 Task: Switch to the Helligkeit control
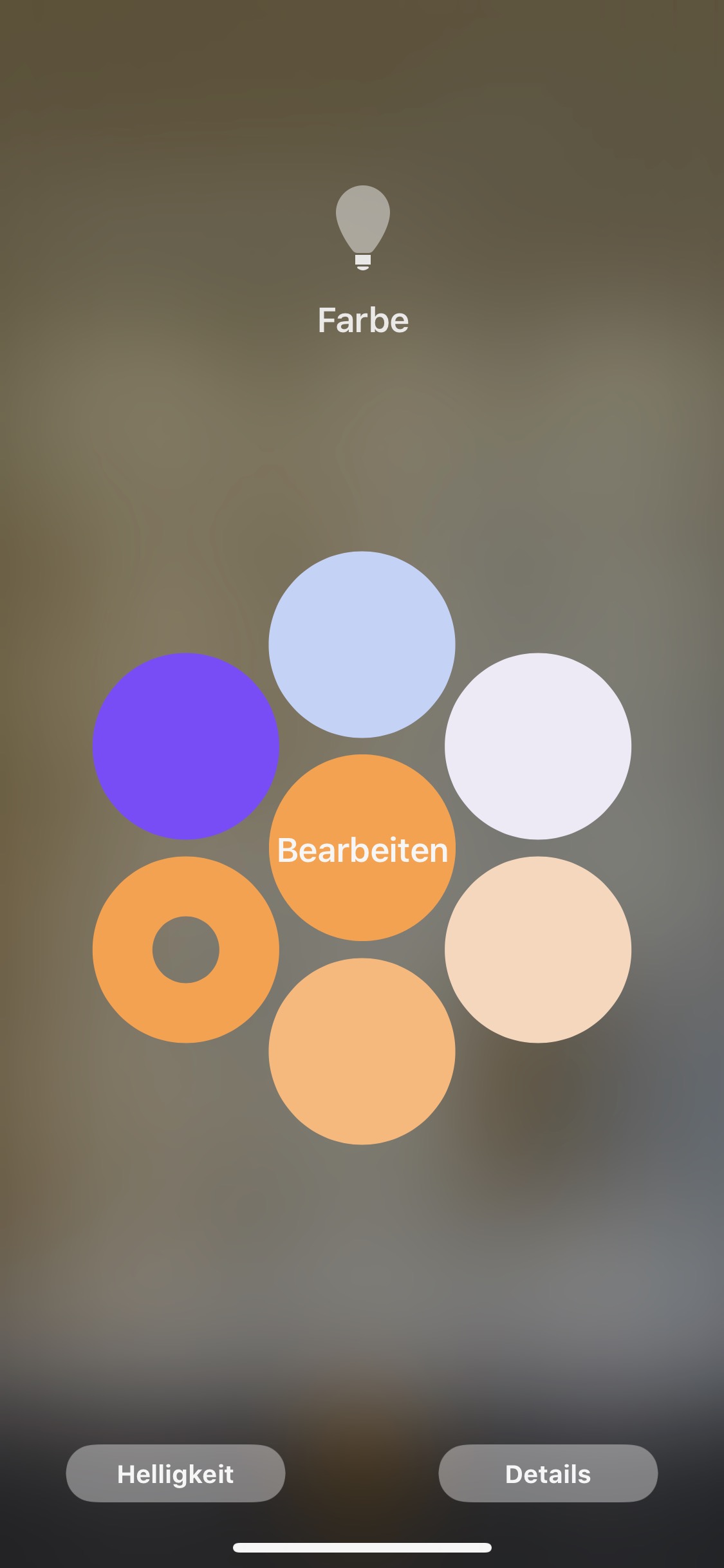click(176, 1473)
